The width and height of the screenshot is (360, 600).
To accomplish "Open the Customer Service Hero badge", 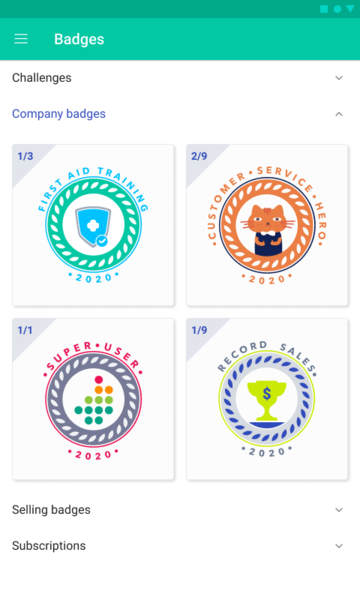I will tap(267, 225).
